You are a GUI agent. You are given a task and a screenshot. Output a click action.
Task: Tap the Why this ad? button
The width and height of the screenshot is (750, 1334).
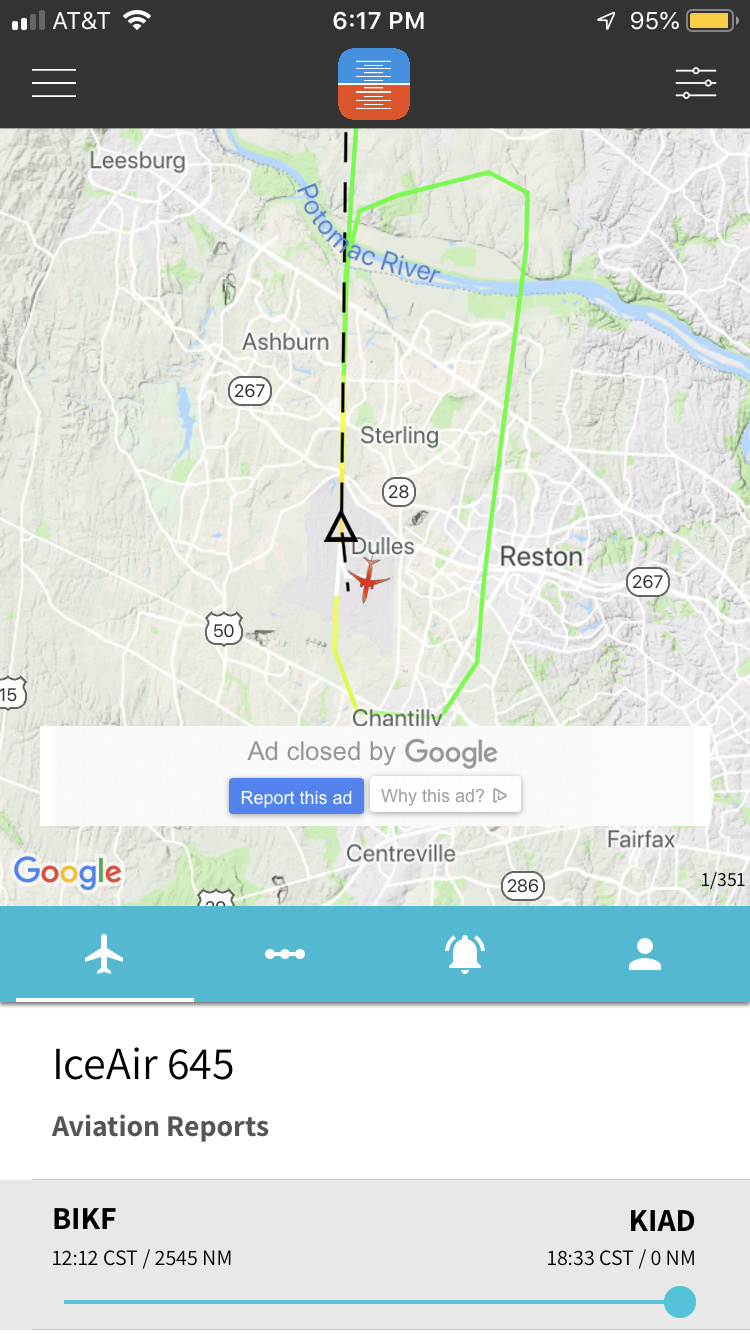[x=445, y=796]
